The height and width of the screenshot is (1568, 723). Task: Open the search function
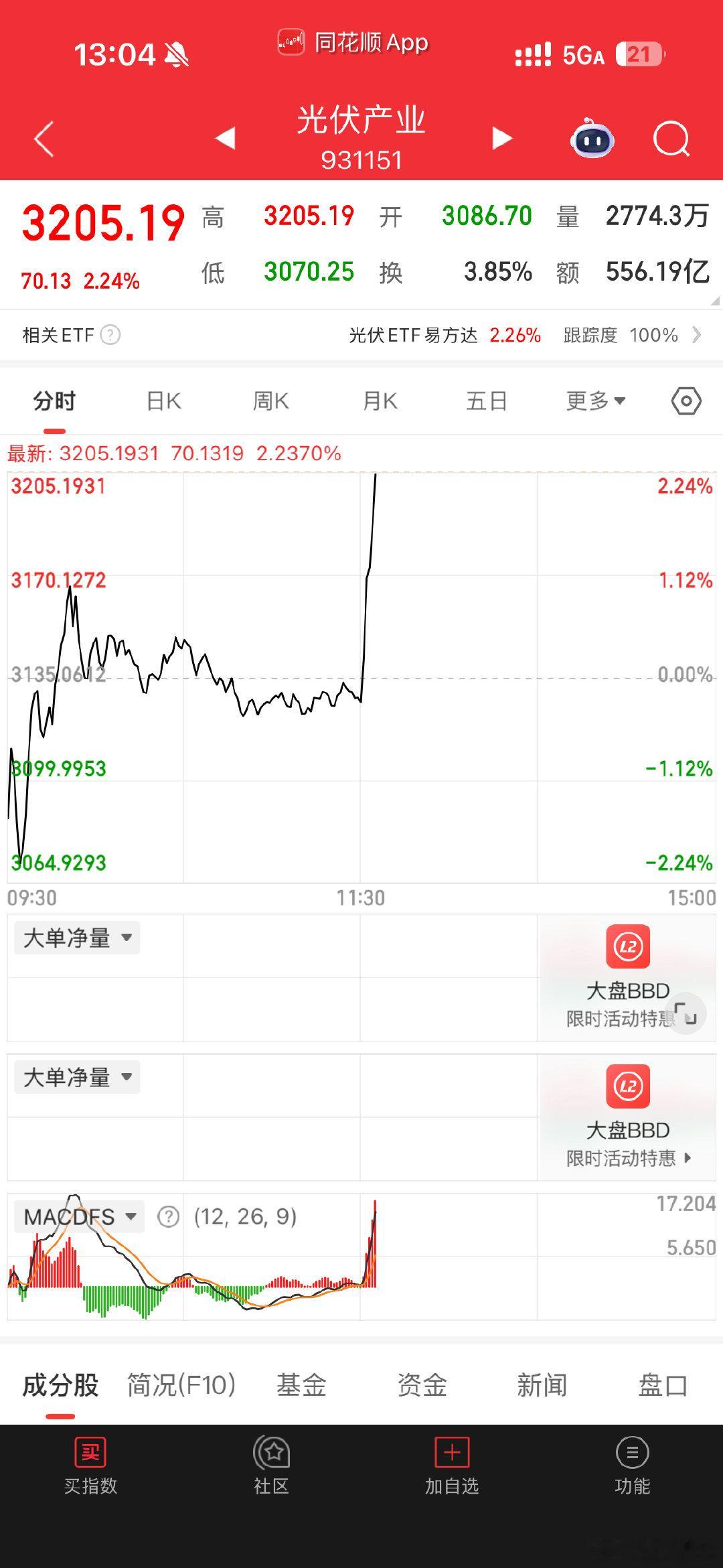click(671, 139)
